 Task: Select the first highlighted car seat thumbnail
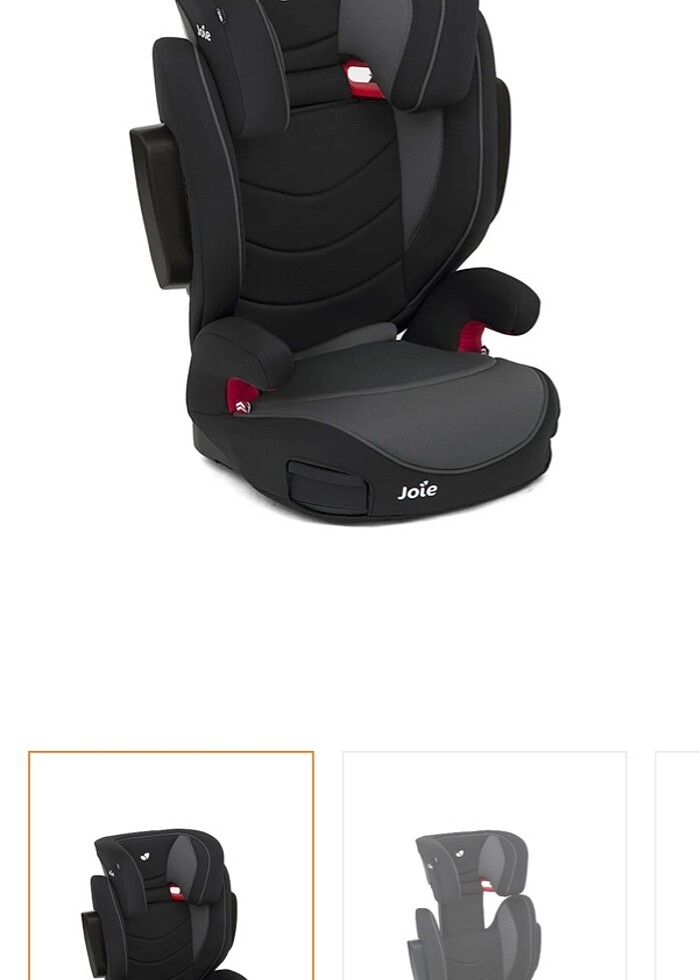point(171,866)
